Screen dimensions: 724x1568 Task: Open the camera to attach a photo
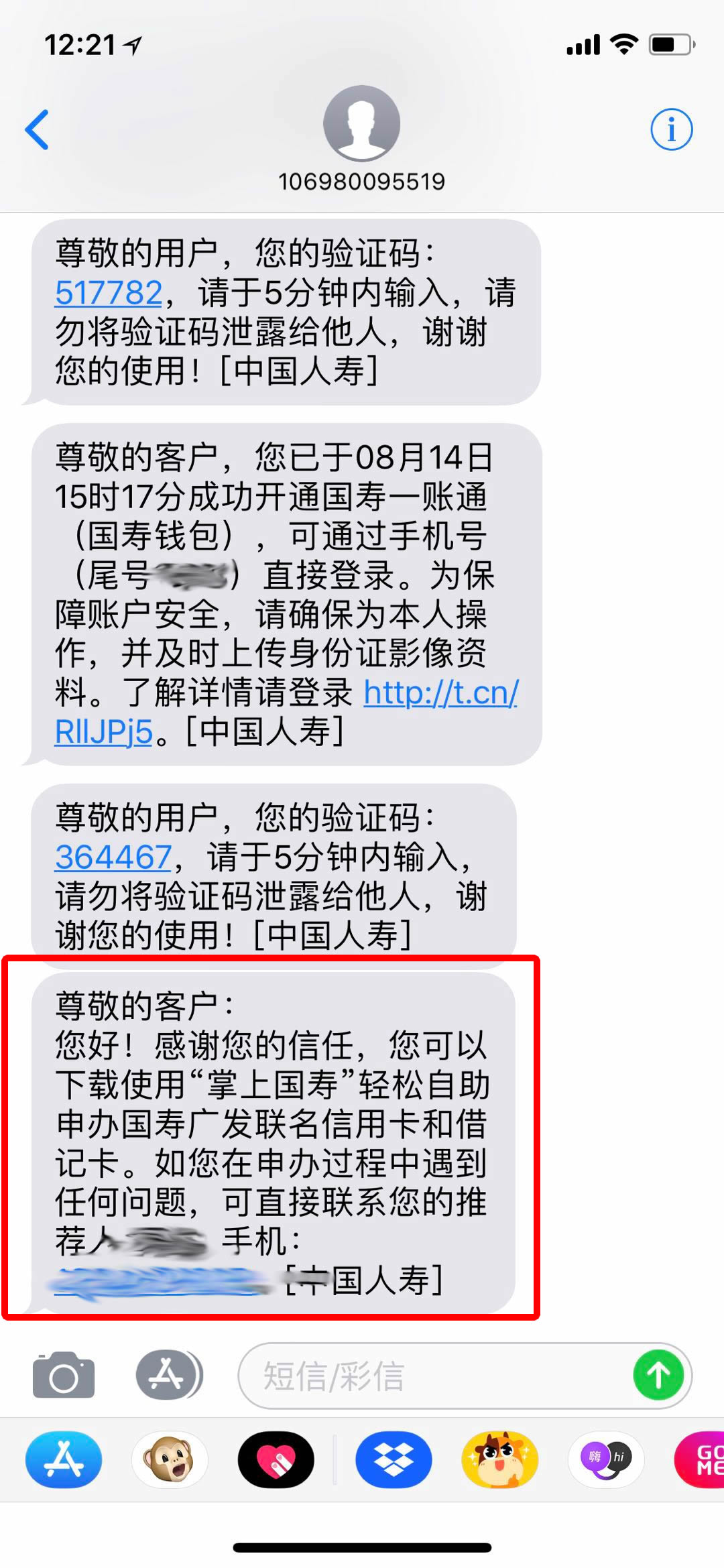pyautogui.click(x=64, y=1375)
